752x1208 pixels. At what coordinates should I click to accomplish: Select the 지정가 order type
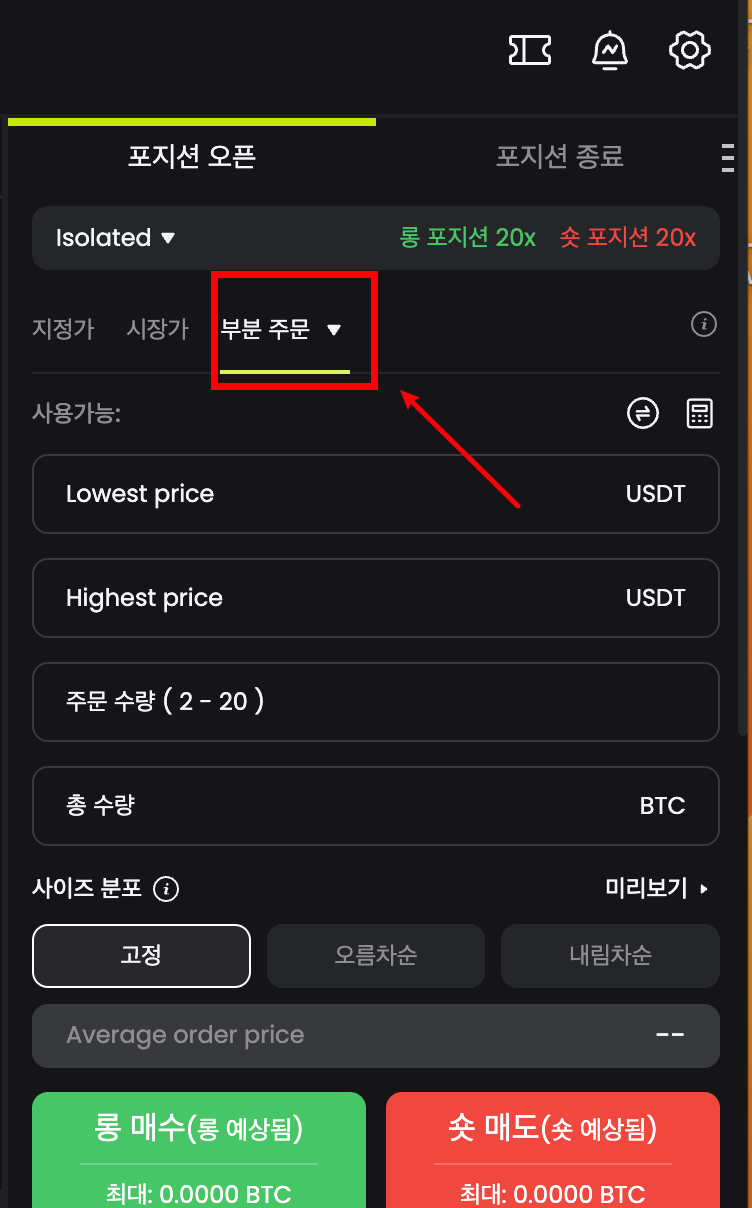pos(63,329)
